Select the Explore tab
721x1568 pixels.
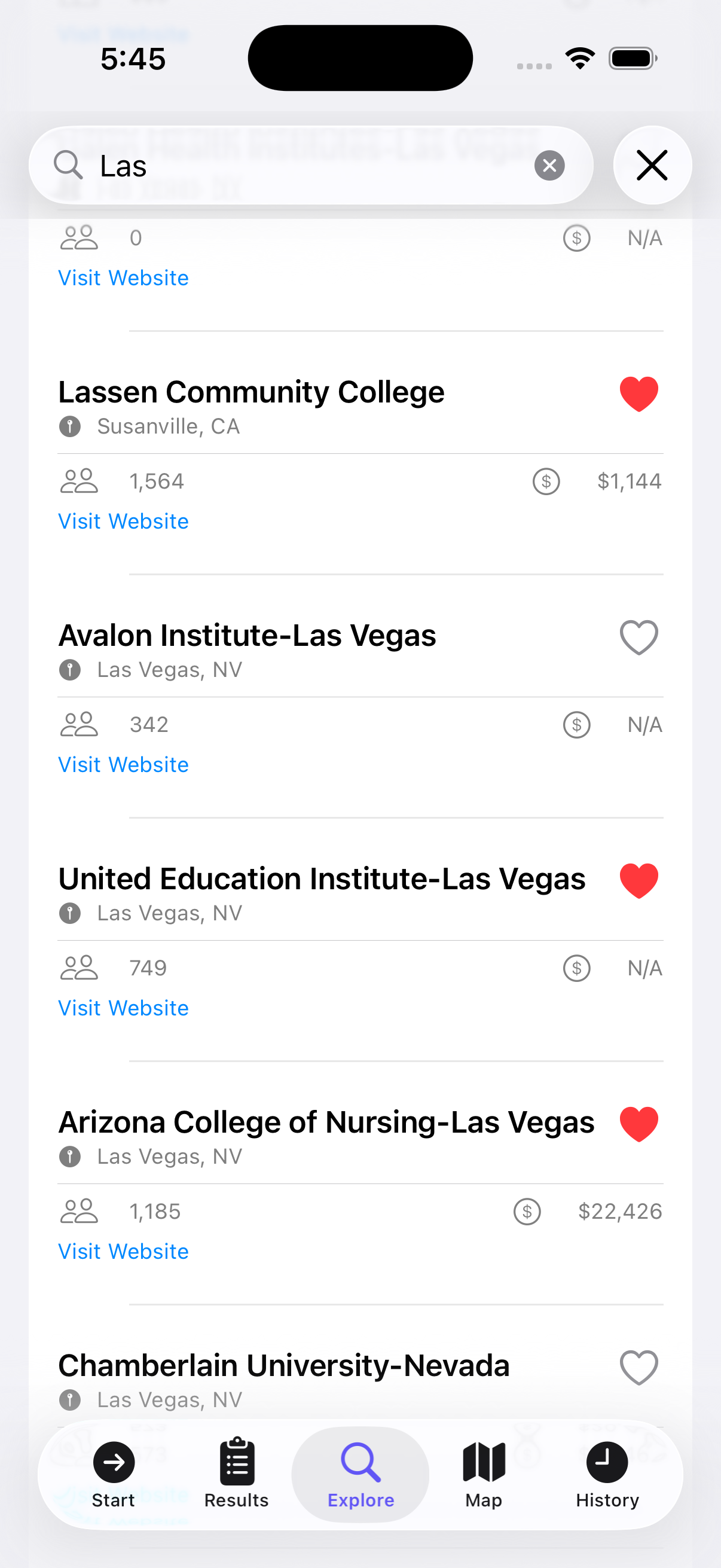coord(360,1474)
